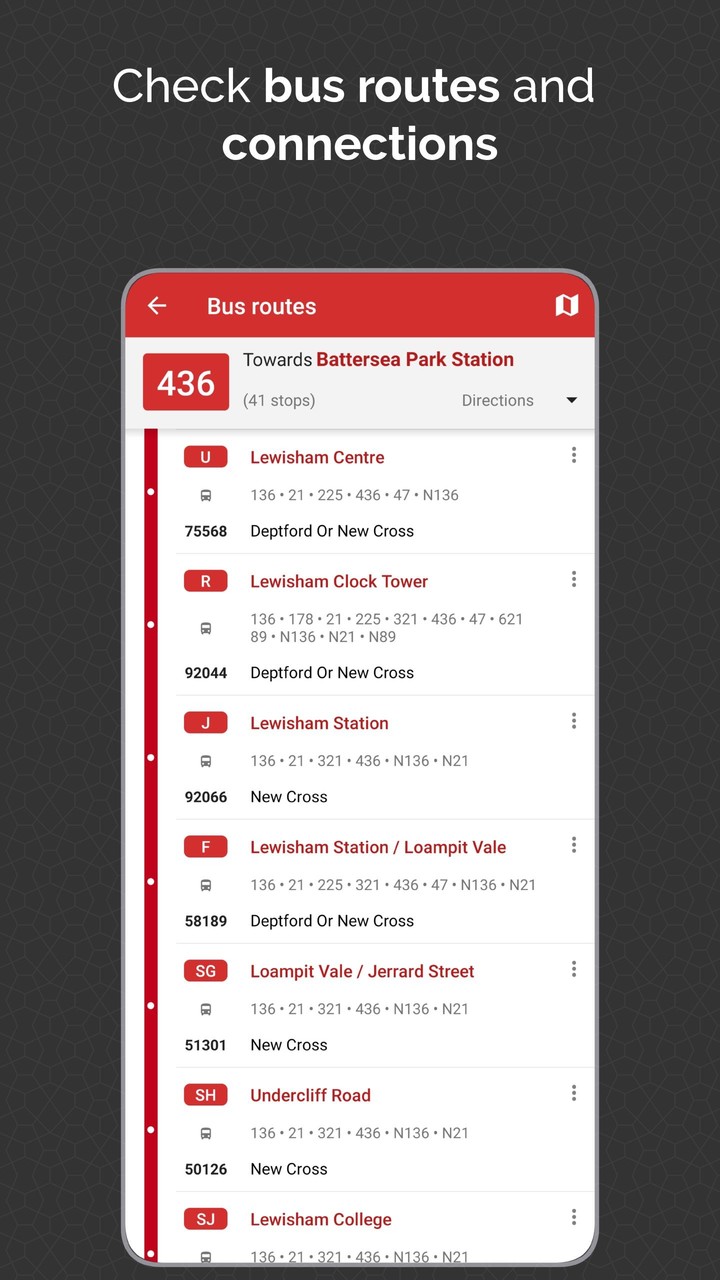This screenshot has height=1280, width=720.
Task: Open the Lewisham Clock Tower stop
Action: tap(338, 580)
